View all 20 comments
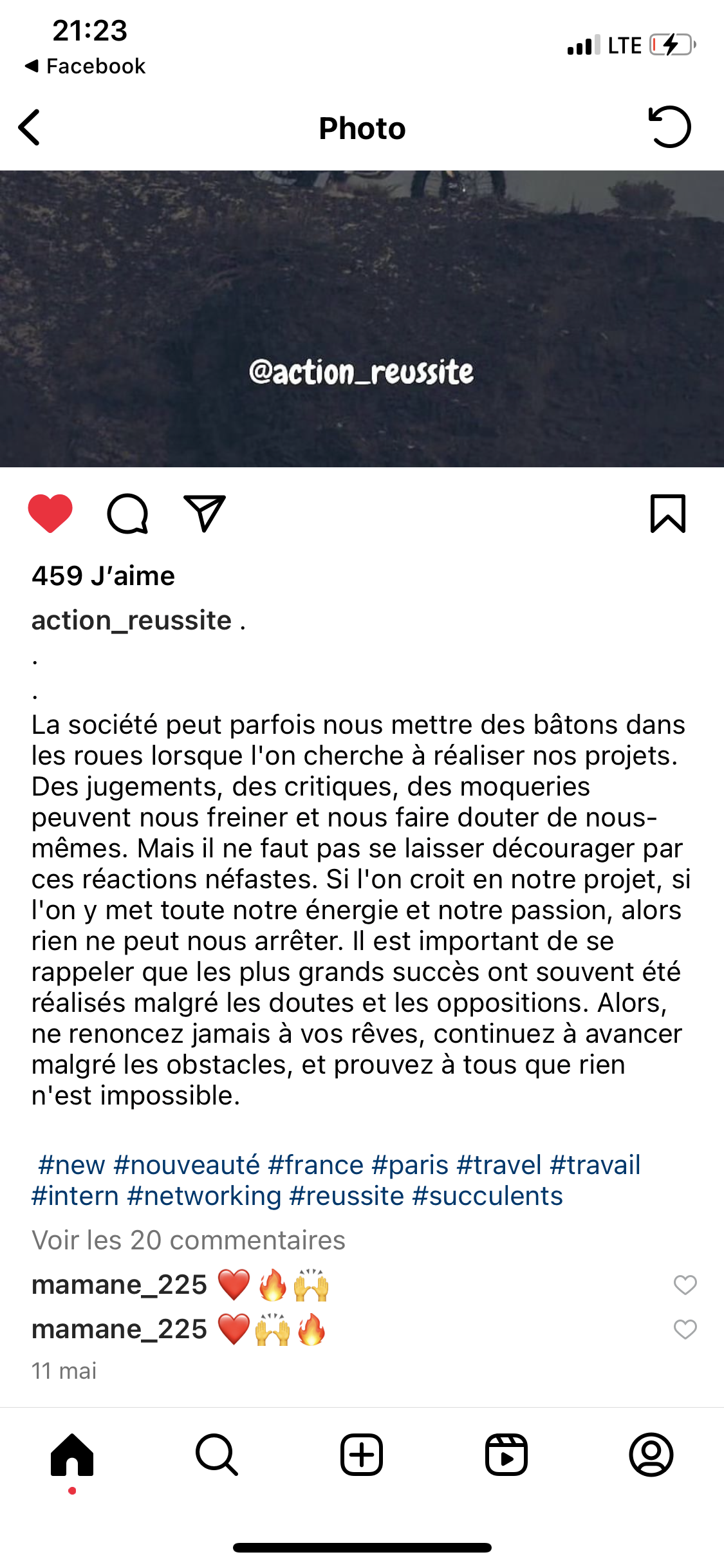The height and width of the screenshot is (1568, 724). pyautogui.click(x=189, y=1240)
